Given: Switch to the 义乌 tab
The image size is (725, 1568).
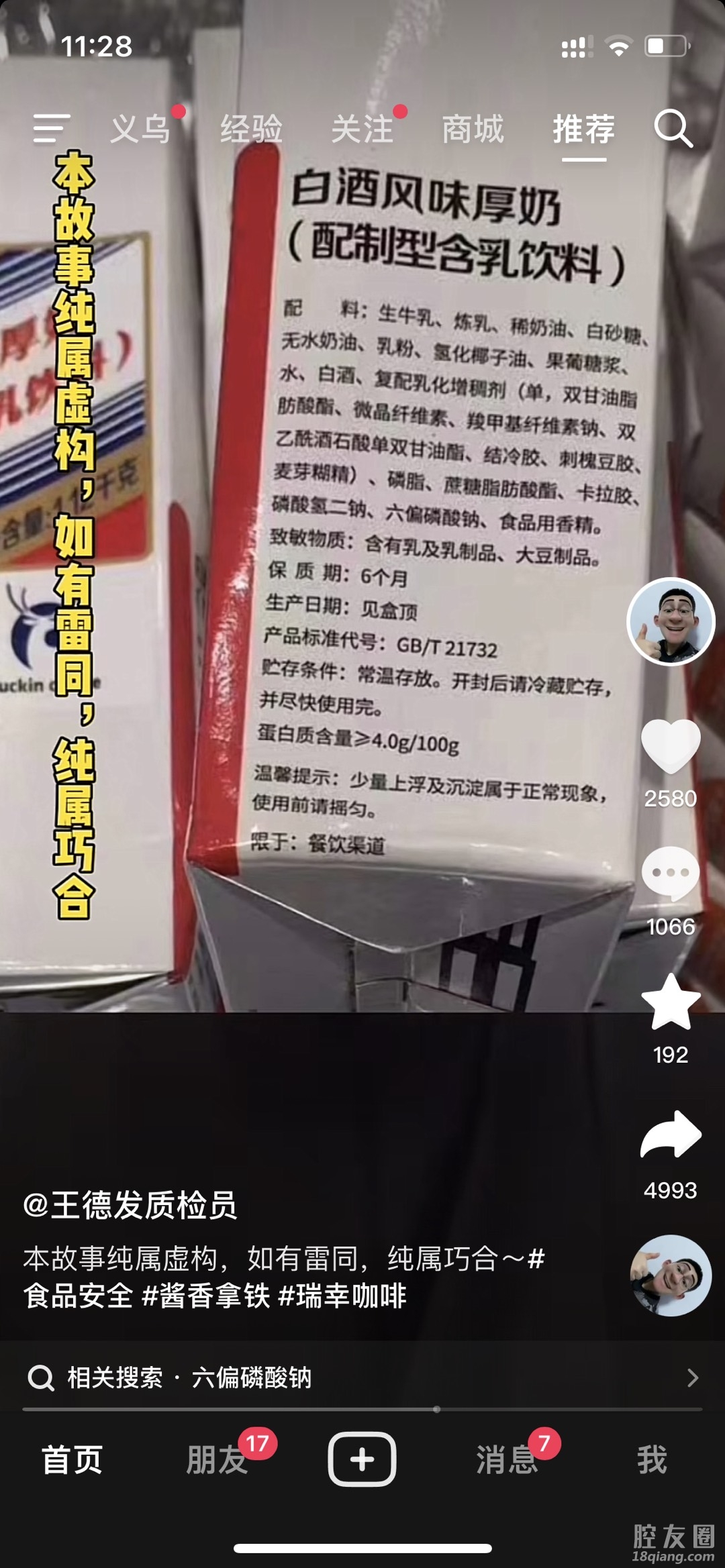Looking at the screenshot, I should [x=140, y=129].
